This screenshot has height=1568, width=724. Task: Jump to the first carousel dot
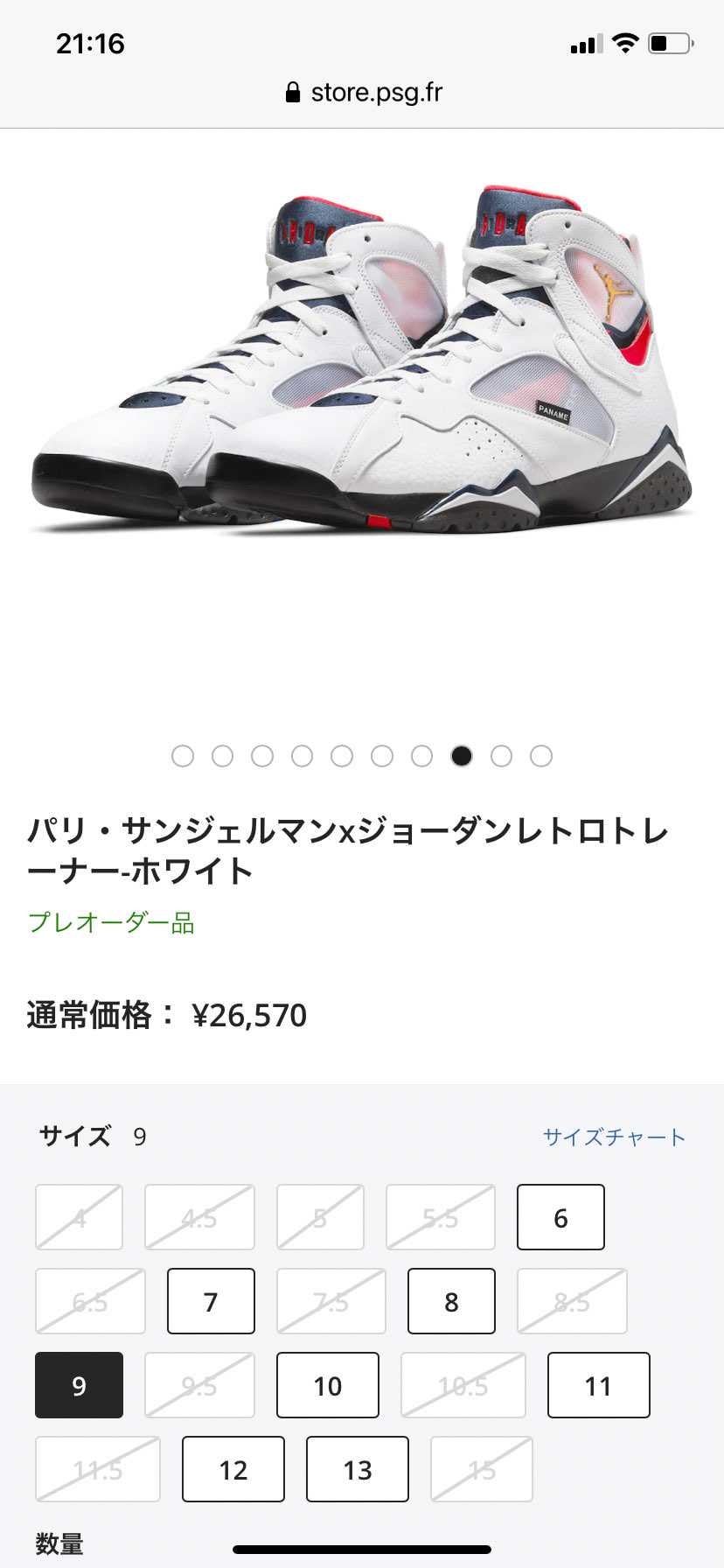pyautogui.click(x=183, y=756)
